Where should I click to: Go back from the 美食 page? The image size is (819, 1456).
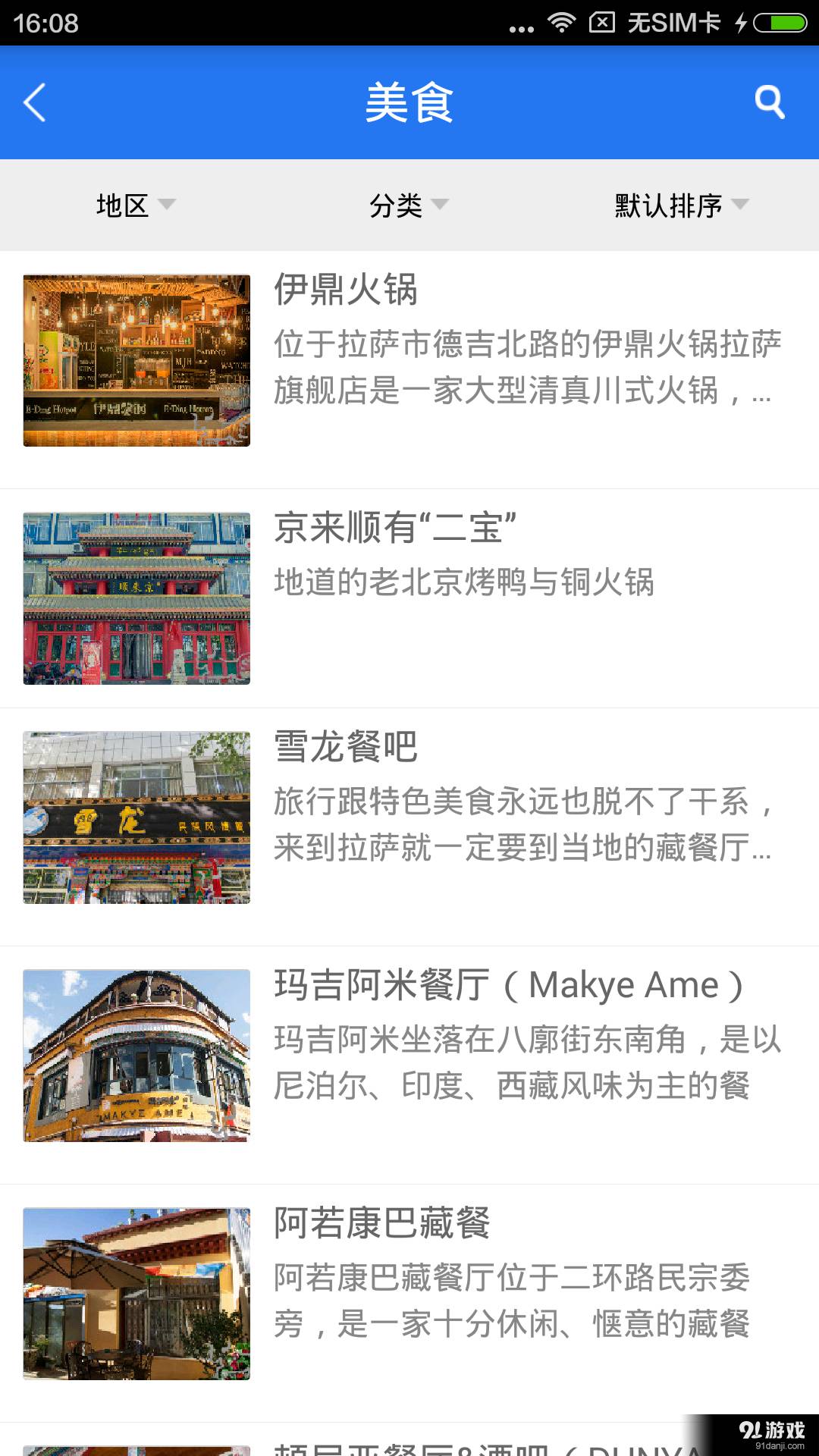click(35, 102)
